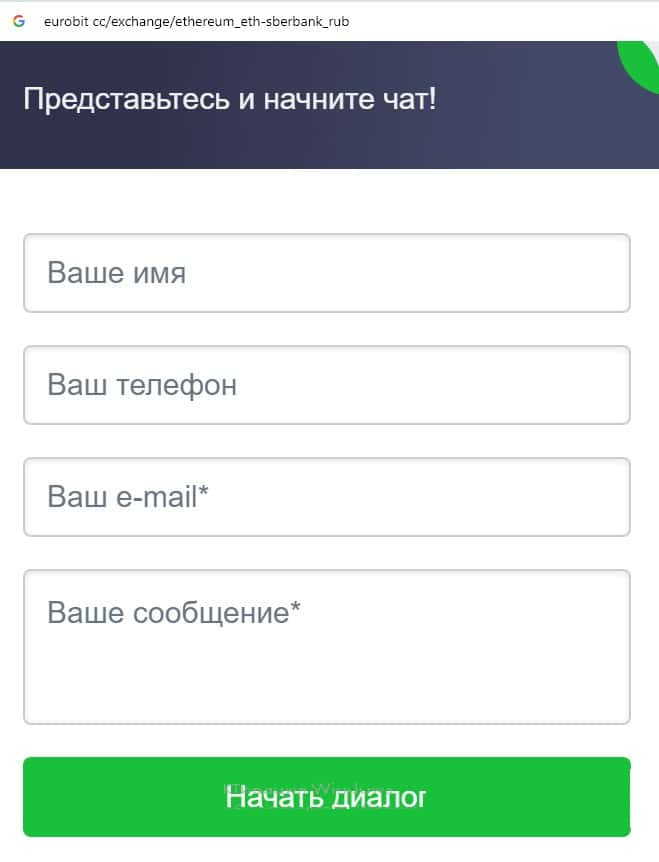659x862 pixels.
Task: Focus the 'Ваше имя' name field
Action: pyautogui.click(x=326, y=273)
